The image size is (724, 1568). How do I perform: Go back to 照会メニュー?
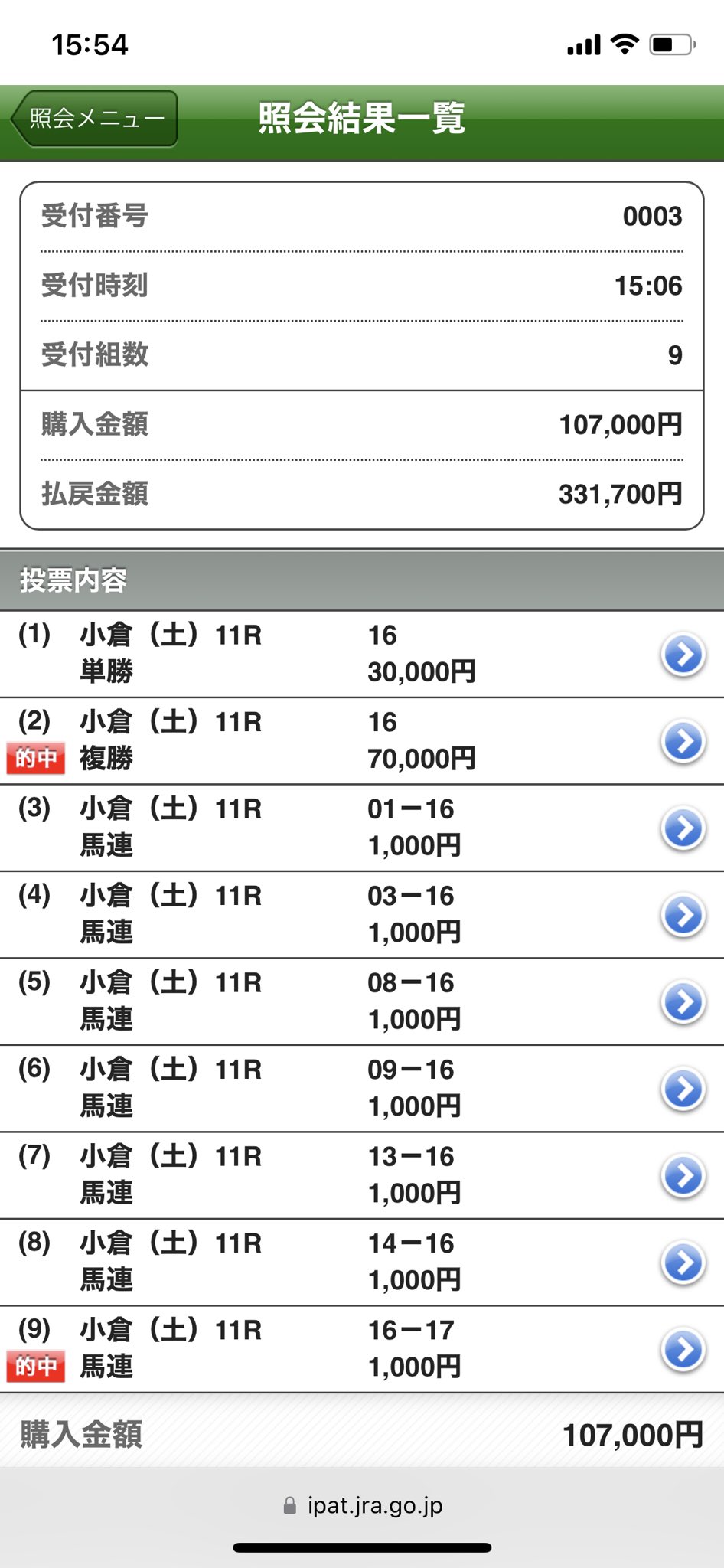[95, 119]
